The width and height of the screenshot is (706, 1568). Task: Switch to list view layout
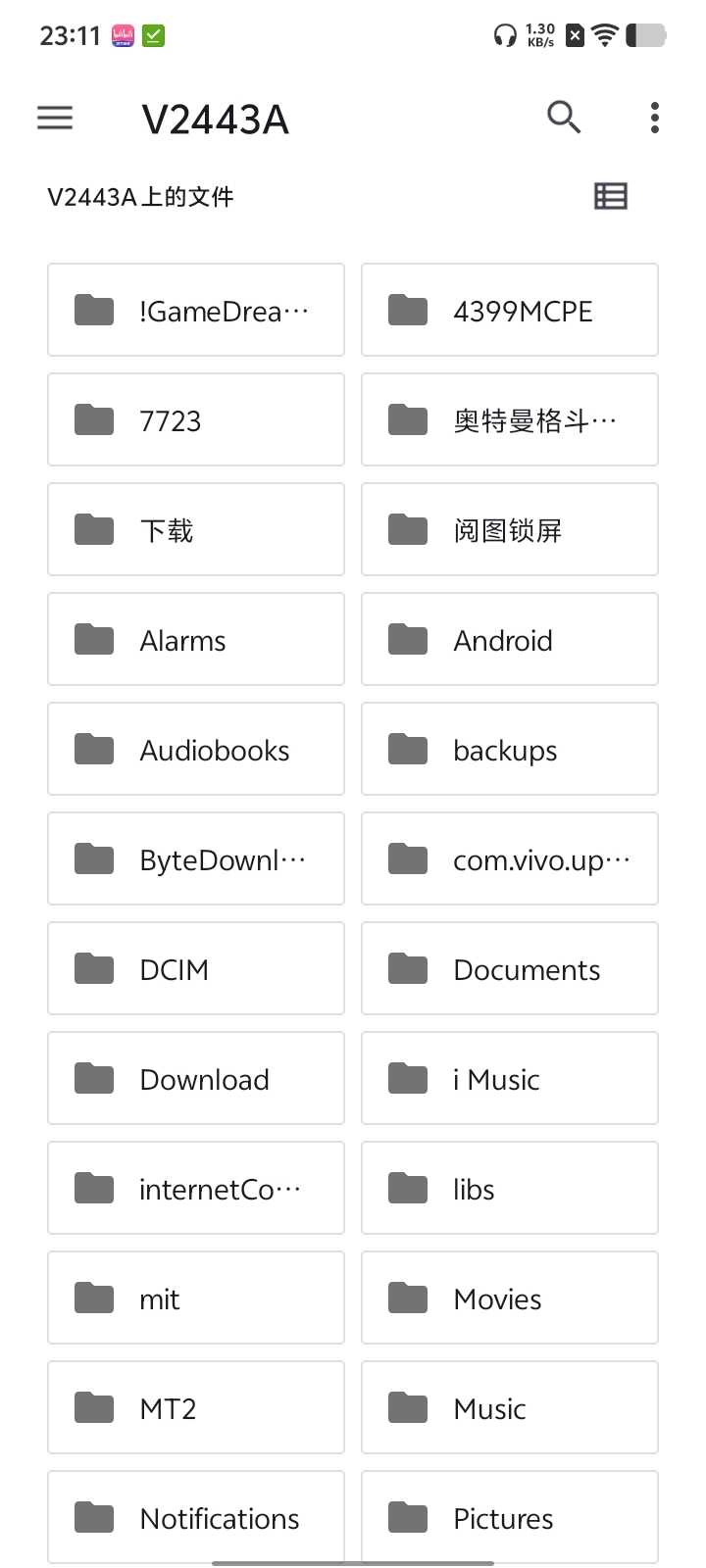(x=610, y=196)
